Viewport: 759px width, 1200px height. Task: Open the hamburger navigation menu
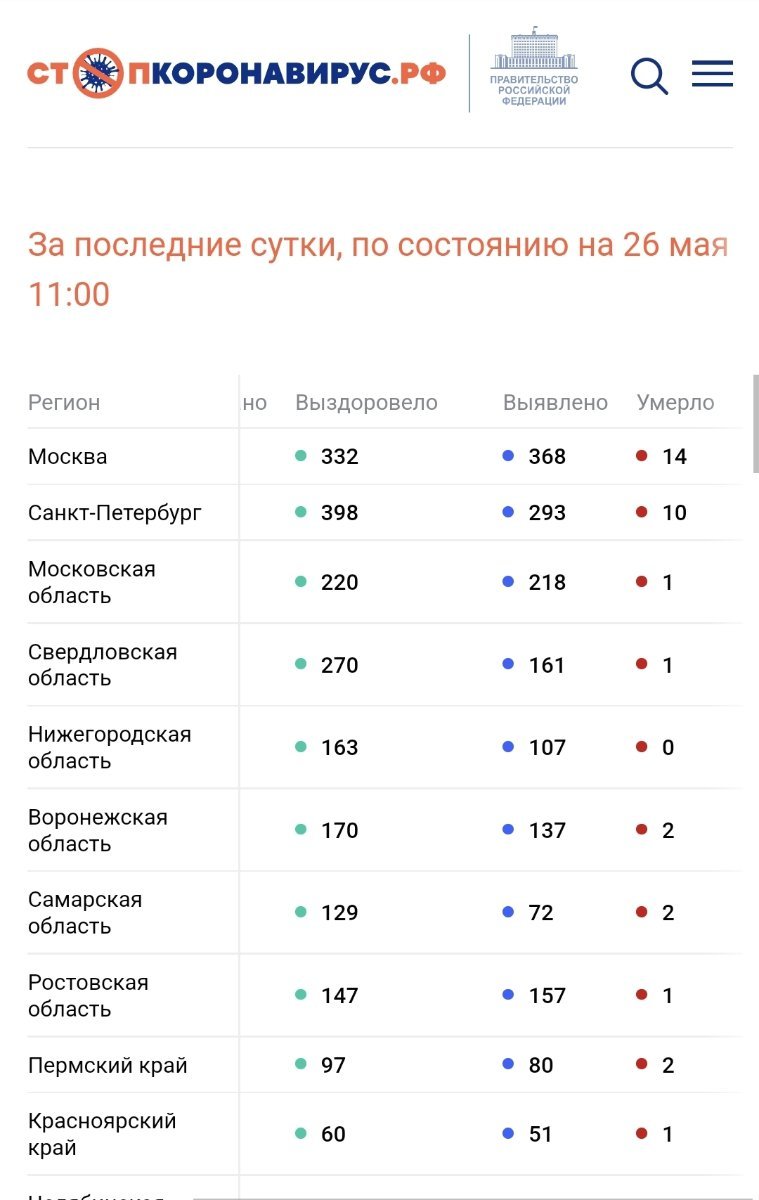712,74
